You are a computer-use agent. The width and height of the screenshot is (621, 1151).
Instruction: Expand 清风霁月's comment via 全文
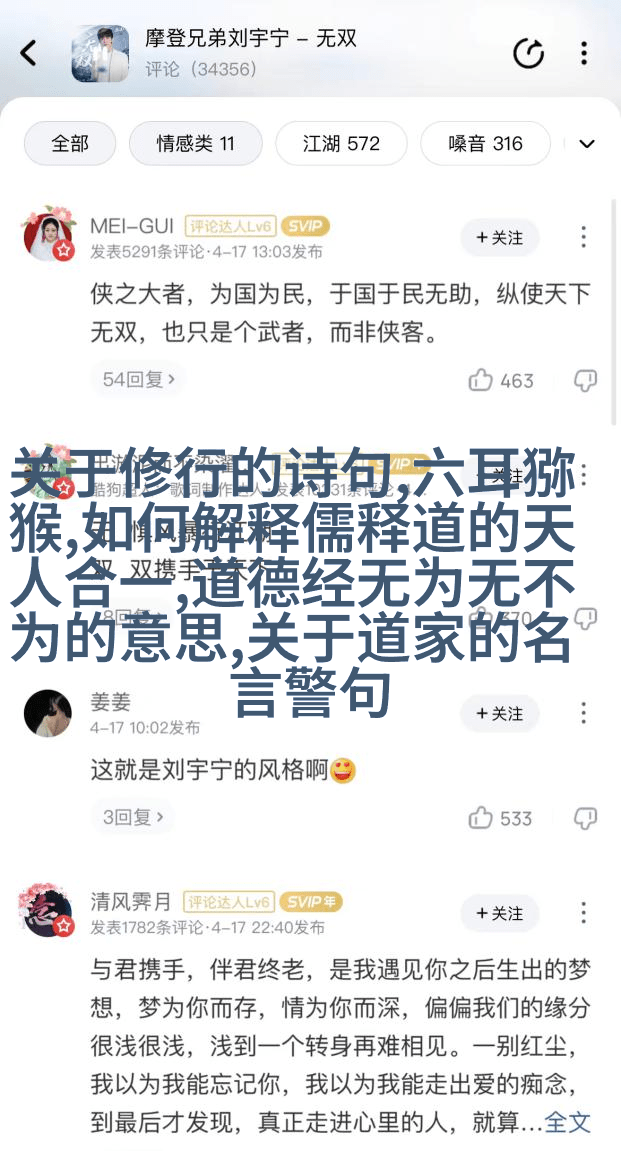(x=567, y=1122)
